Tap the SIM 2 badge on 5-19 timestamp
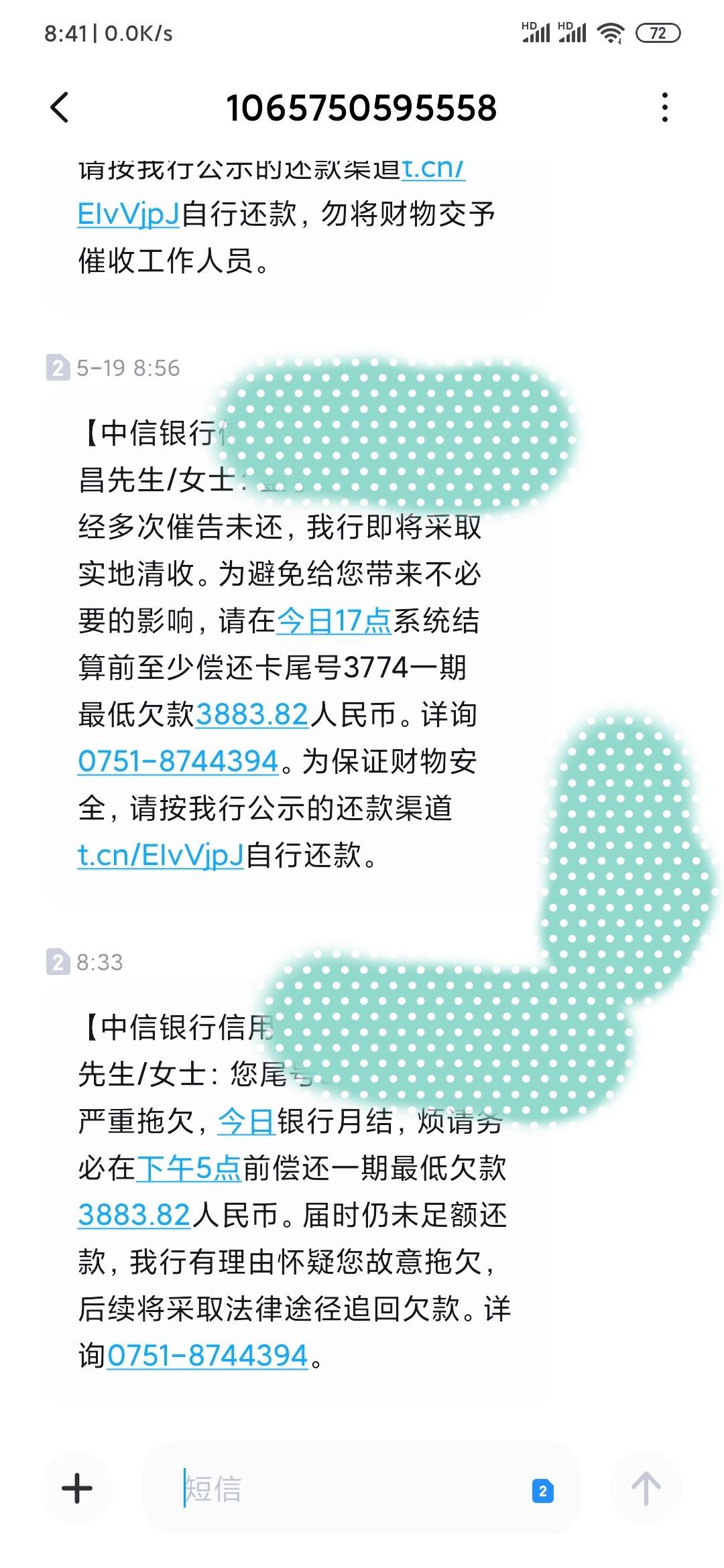The image size is (724, 1568). (x=59, y=368)
